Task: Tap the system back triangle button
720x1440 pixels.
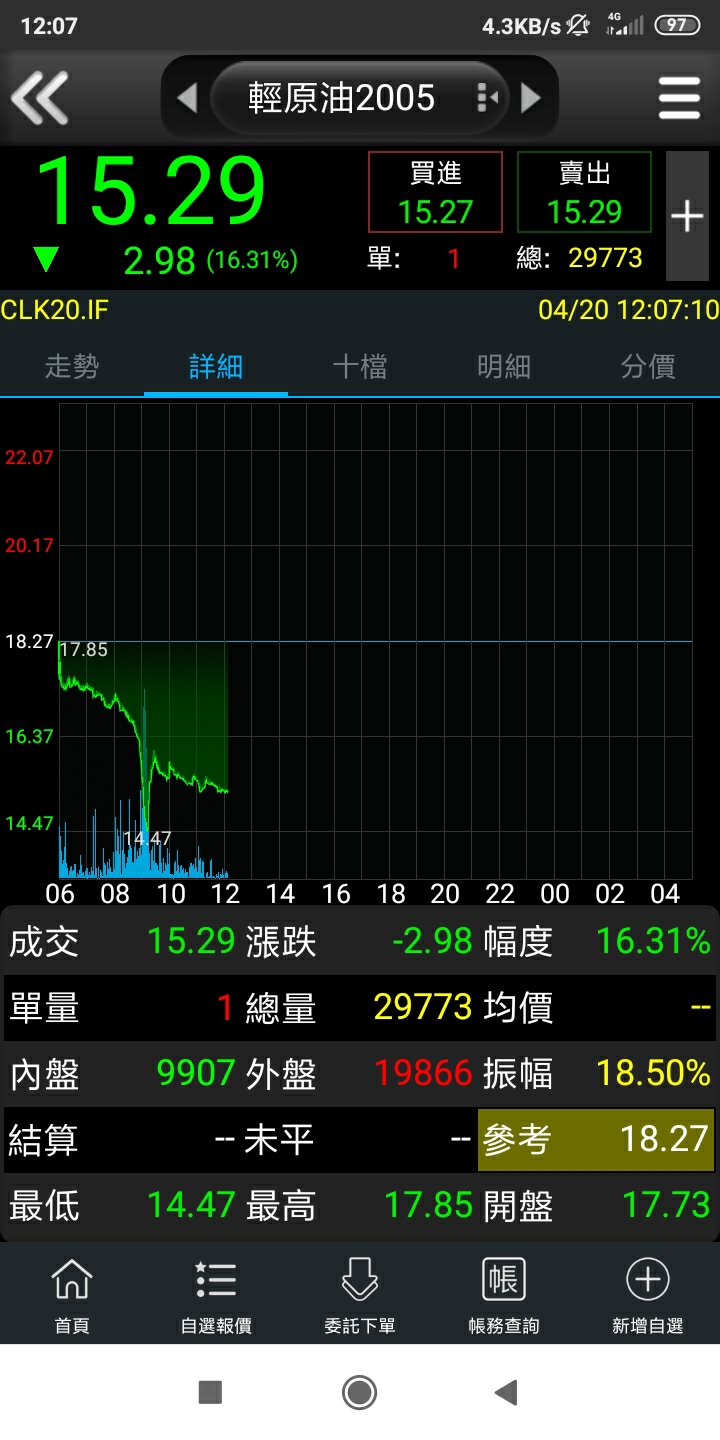Action: (507, 1392)
